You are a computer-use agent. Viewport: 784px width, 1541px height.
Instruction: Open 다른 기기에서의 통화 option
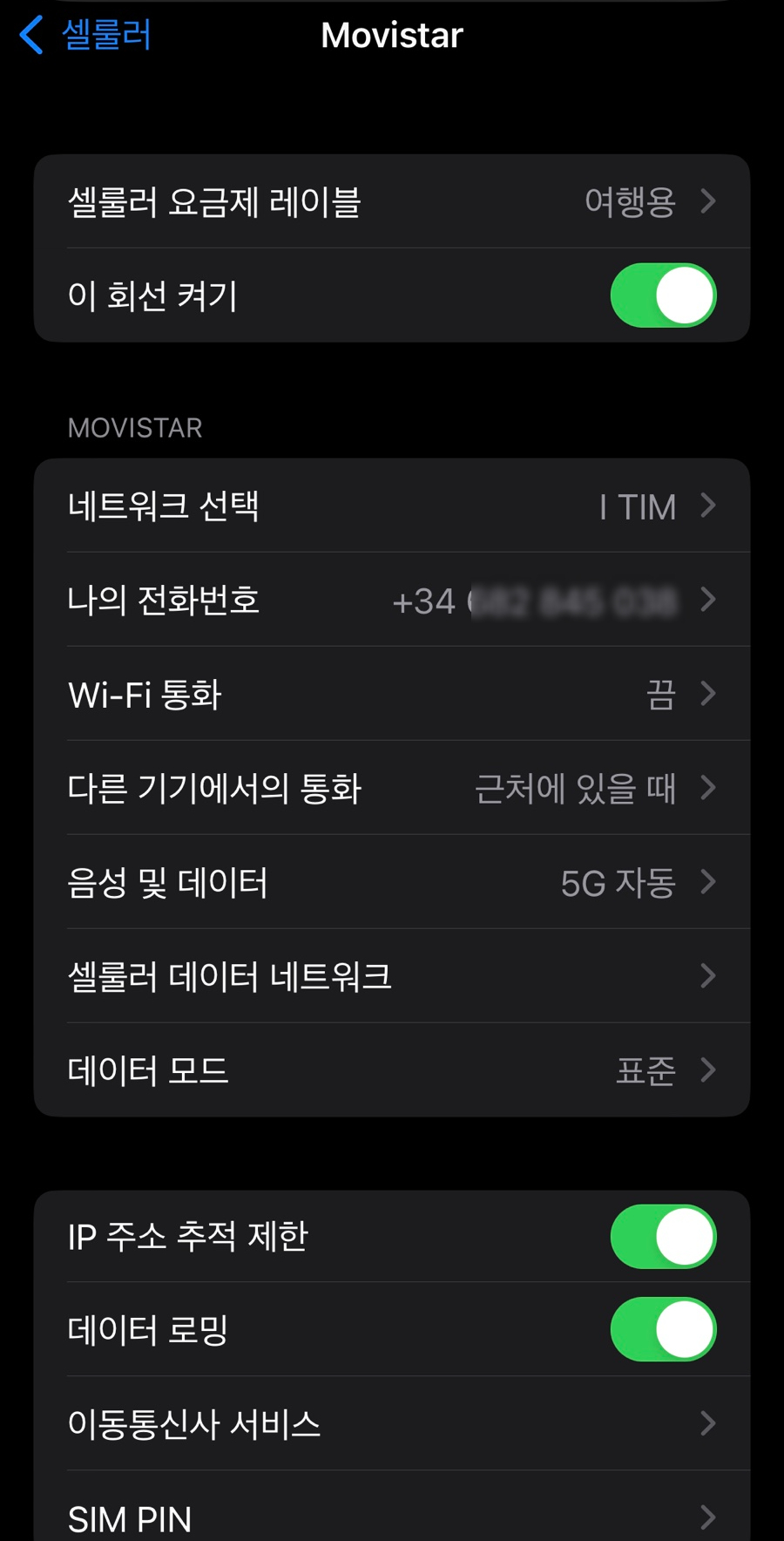coord(391,788)
